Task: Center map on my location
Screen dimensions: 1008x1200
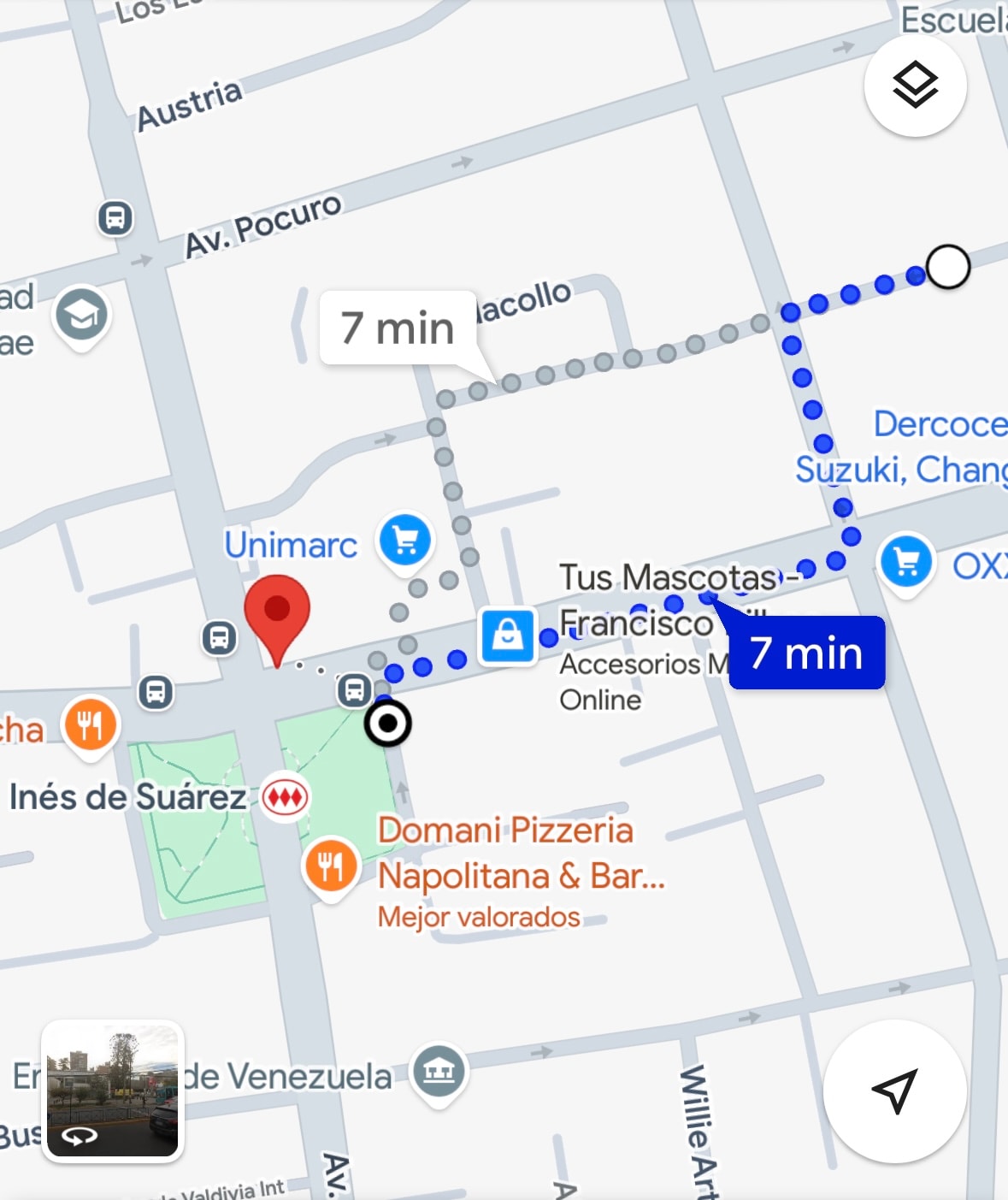Action: coord(894,1091)
